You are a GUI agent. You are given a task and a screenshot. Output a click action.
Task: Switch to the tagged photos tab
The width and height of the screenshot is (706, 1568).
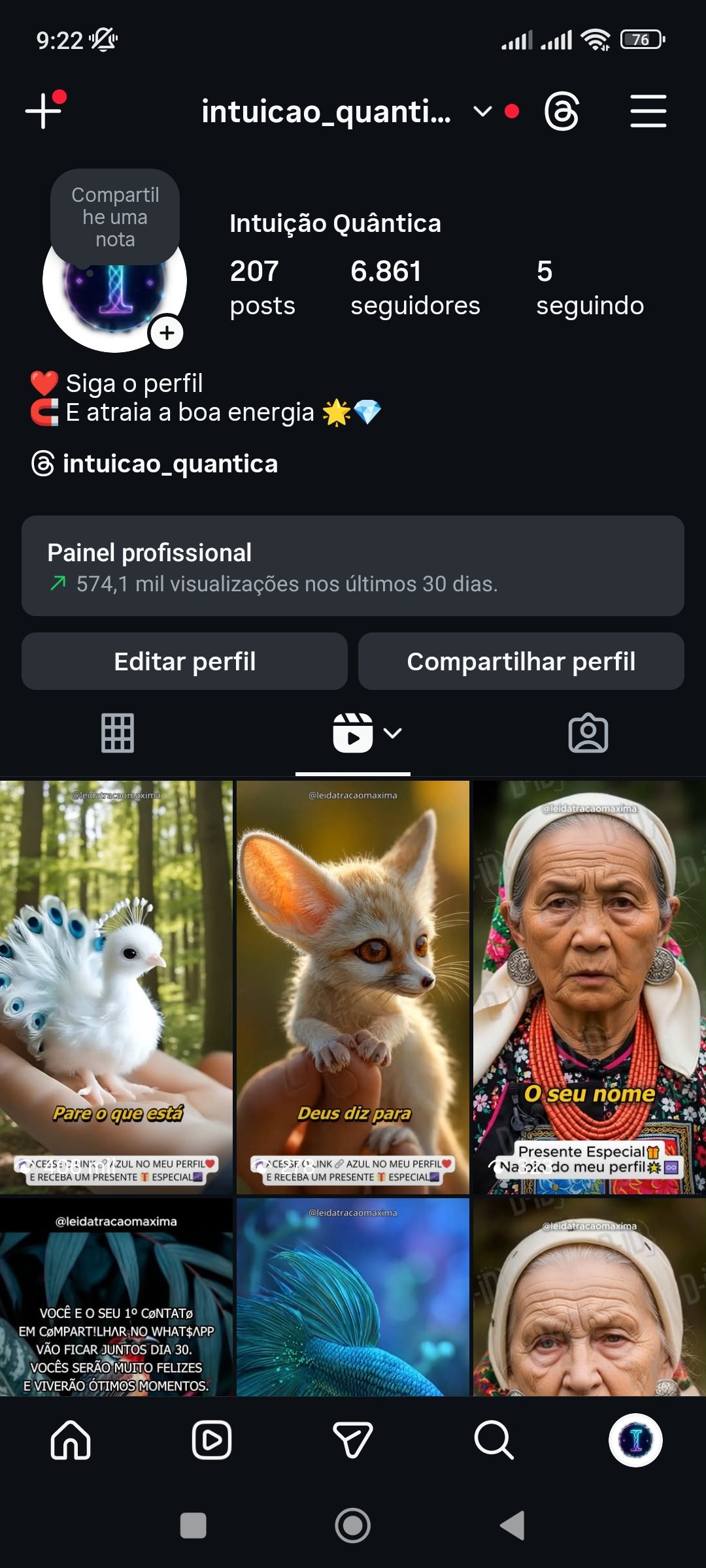pos(588,733)
